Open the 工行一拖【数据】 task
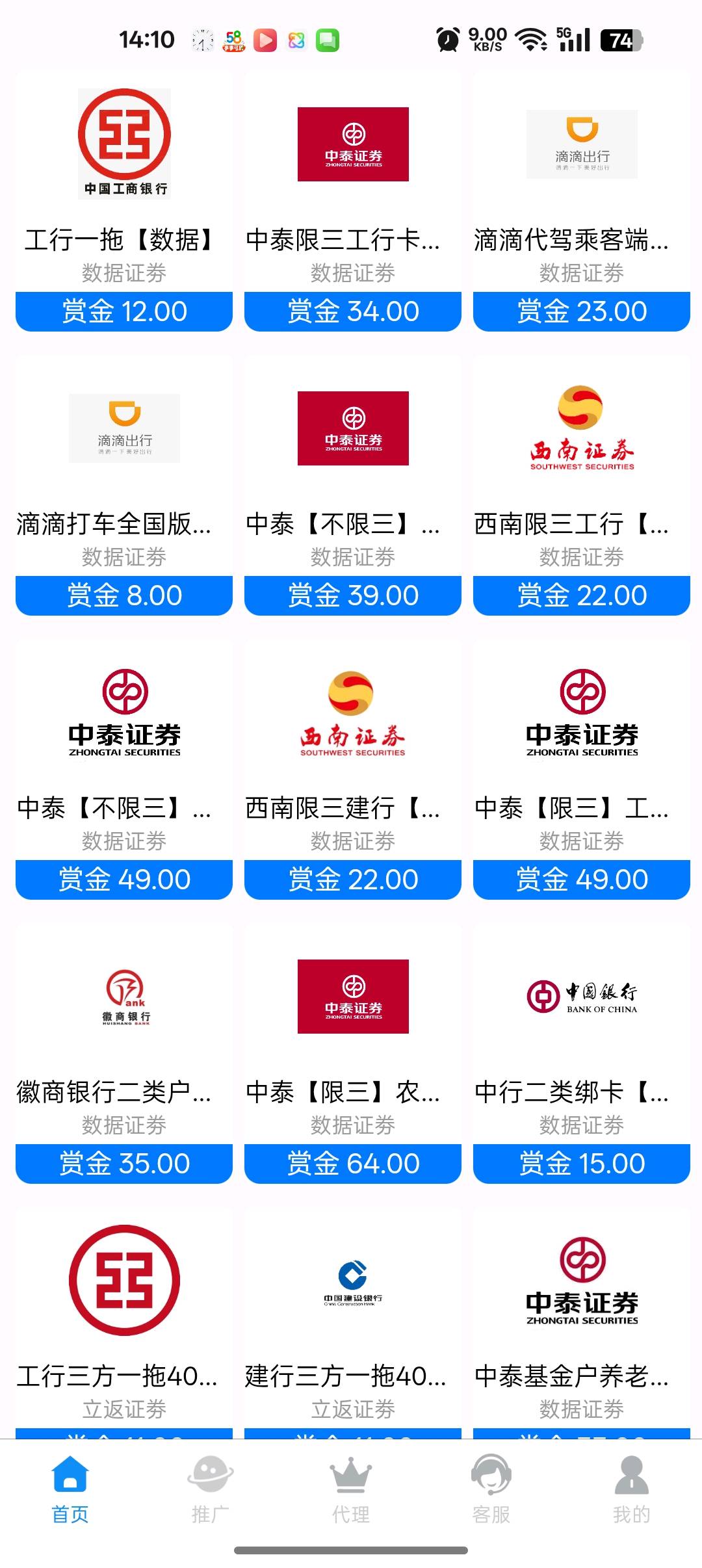Screen dimensions: 702x1568 click(x=123, y=241)
